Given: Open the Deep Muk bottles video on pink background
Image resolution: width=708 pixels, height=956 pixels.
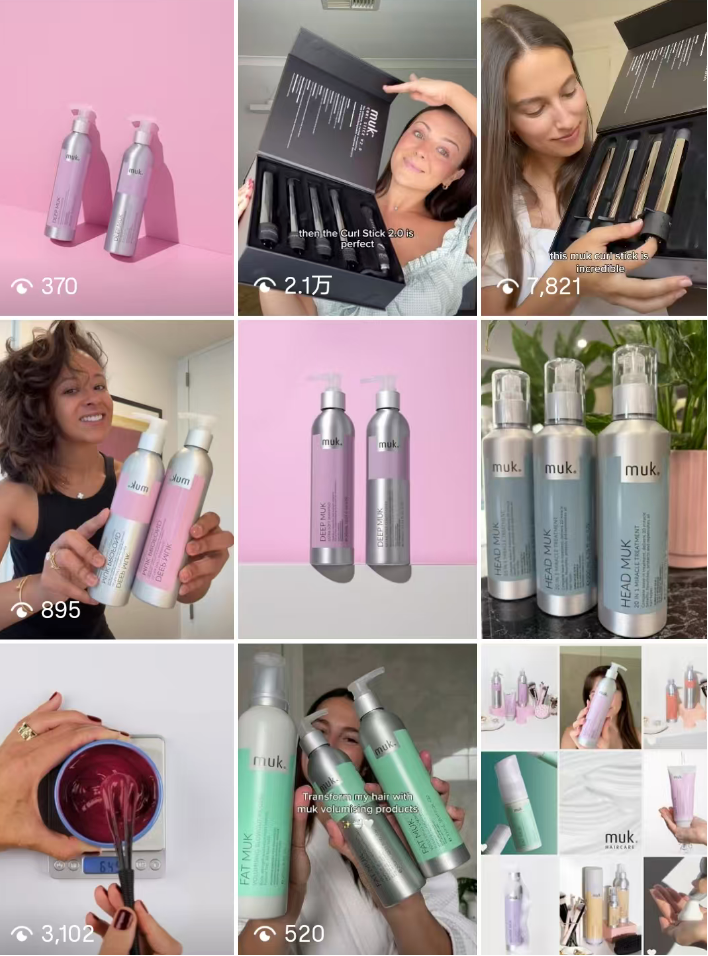Looking at the screenshot, I should click(x=357, y=478).
